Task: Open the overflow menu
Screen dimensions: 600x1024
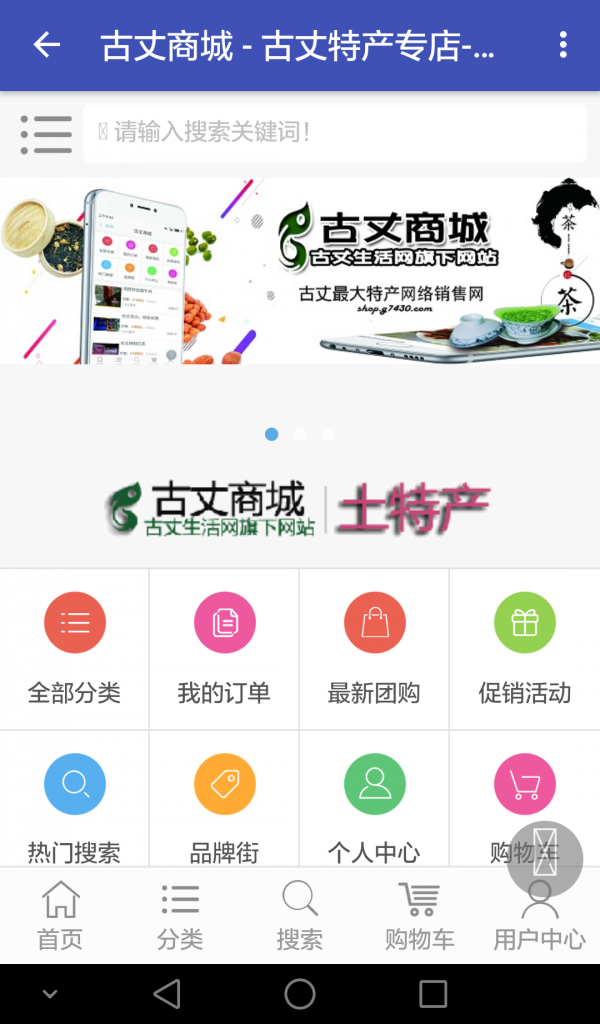Action: [563, 45]
